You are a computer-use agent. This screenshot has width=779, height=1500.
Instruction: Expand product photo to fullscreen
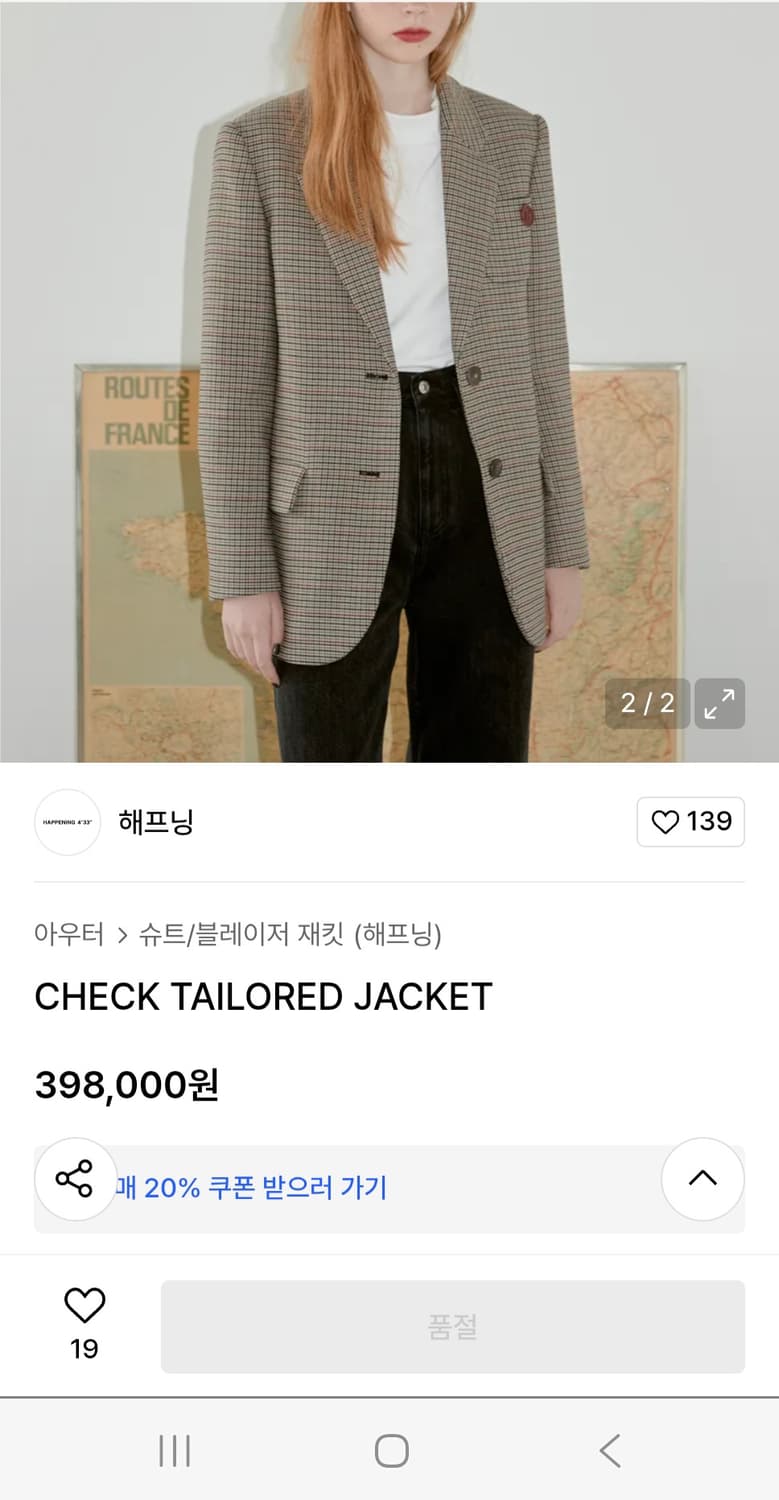pos(719,704)
